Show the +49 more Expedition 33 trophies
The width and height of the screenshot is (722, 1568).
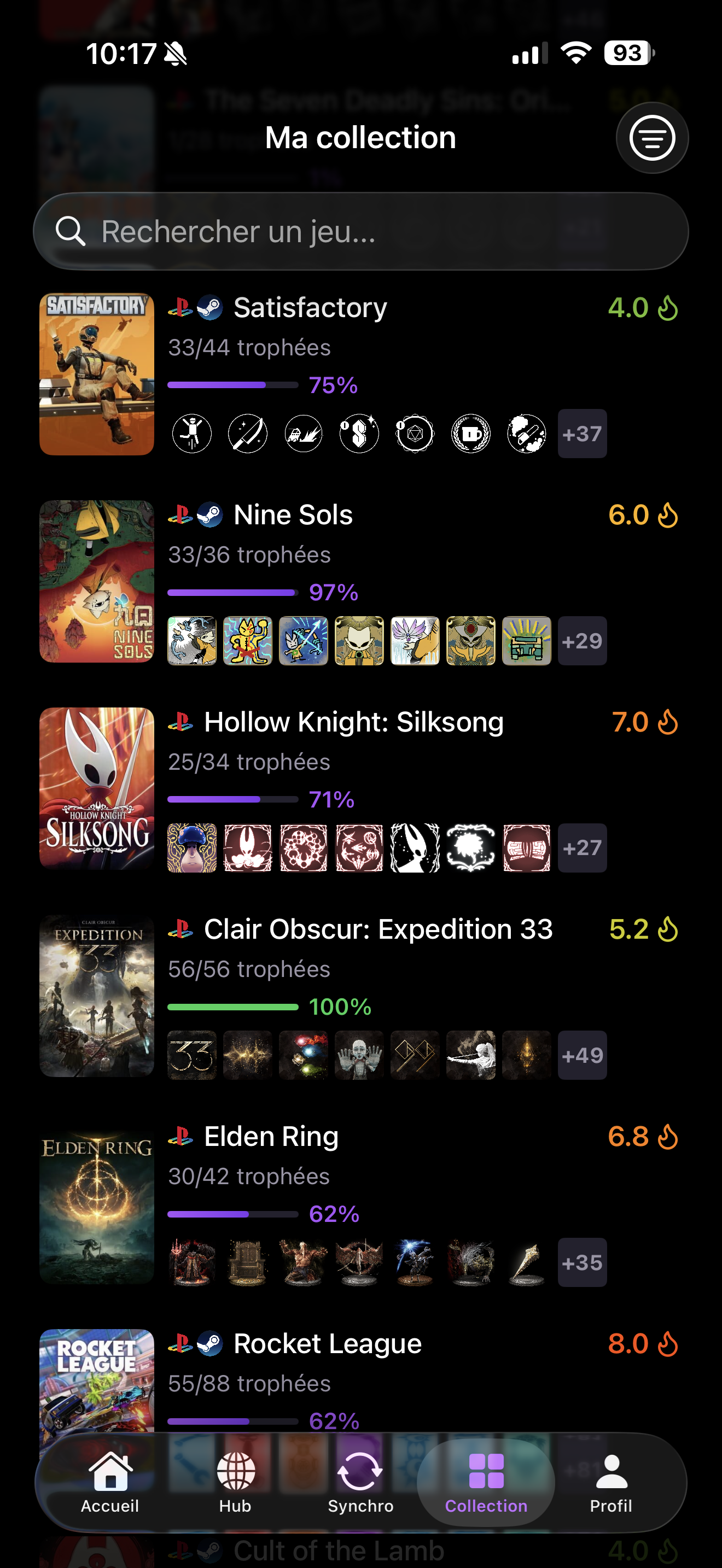click(582, 1055)
